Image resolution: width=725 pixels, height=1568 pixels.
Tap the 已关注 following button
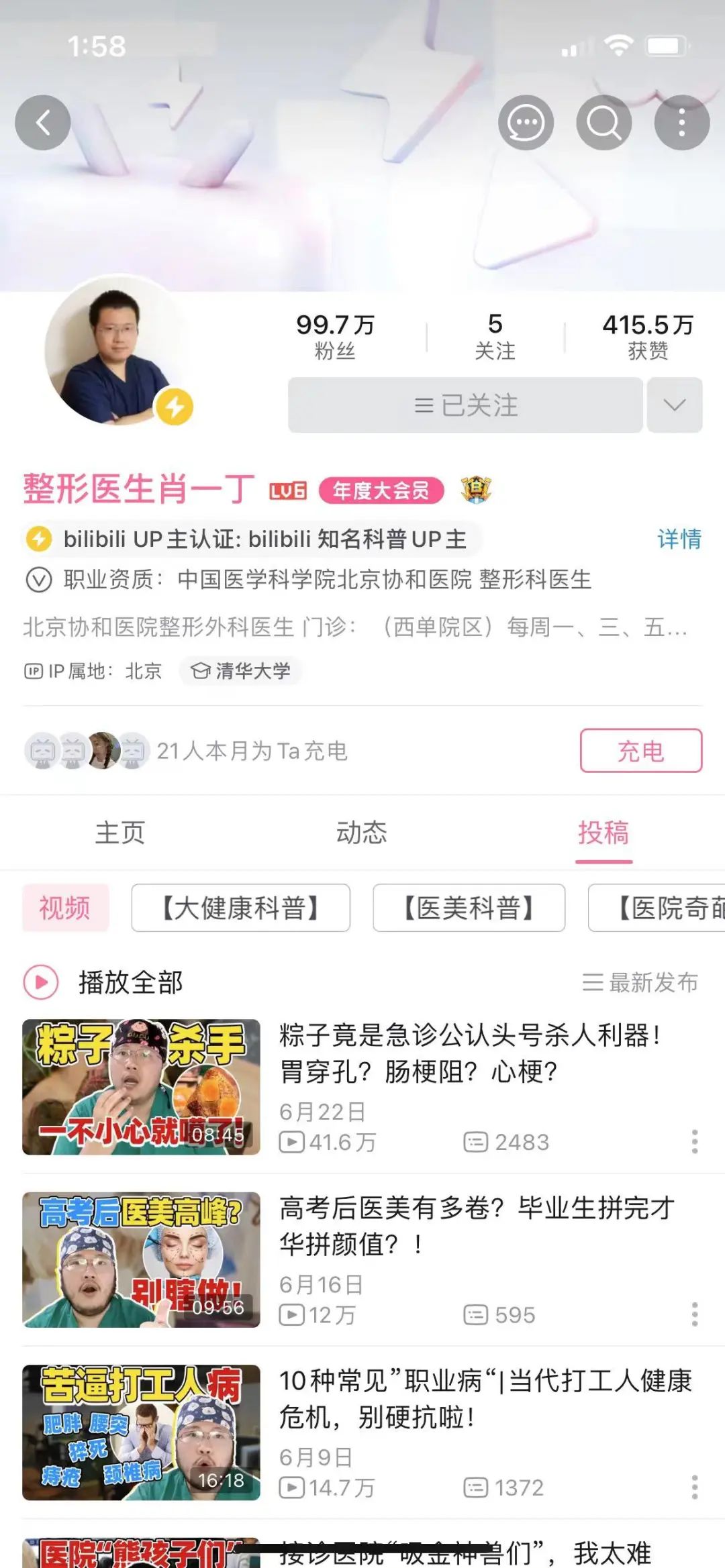(x=465, y=405)
